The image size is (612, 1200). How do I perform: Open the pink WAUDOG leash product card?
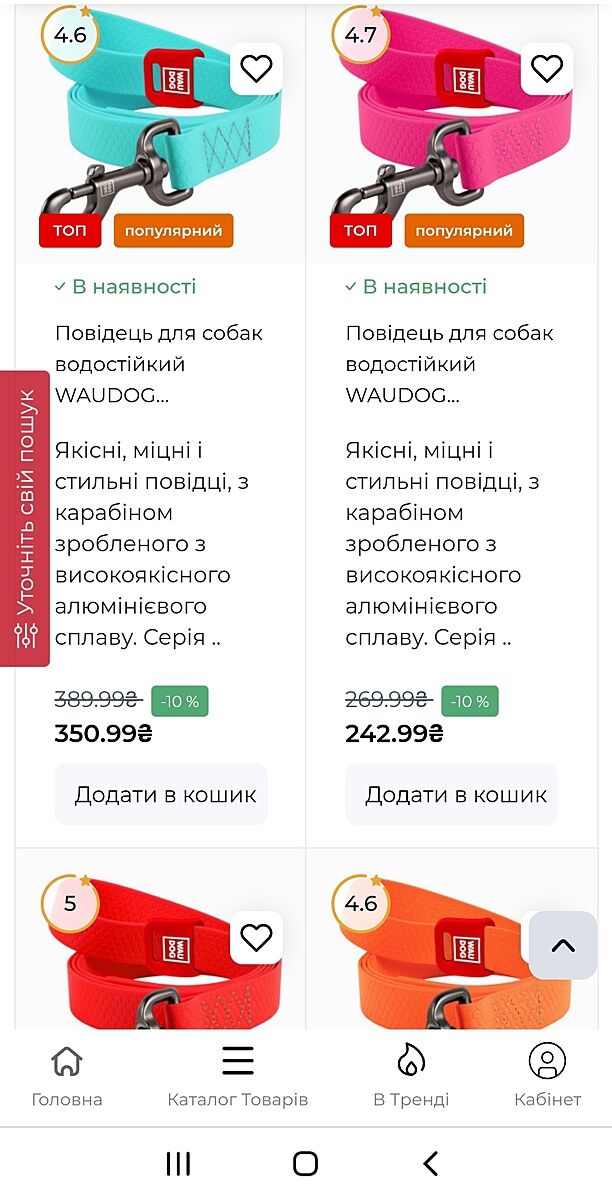click(x=449, y=363)
